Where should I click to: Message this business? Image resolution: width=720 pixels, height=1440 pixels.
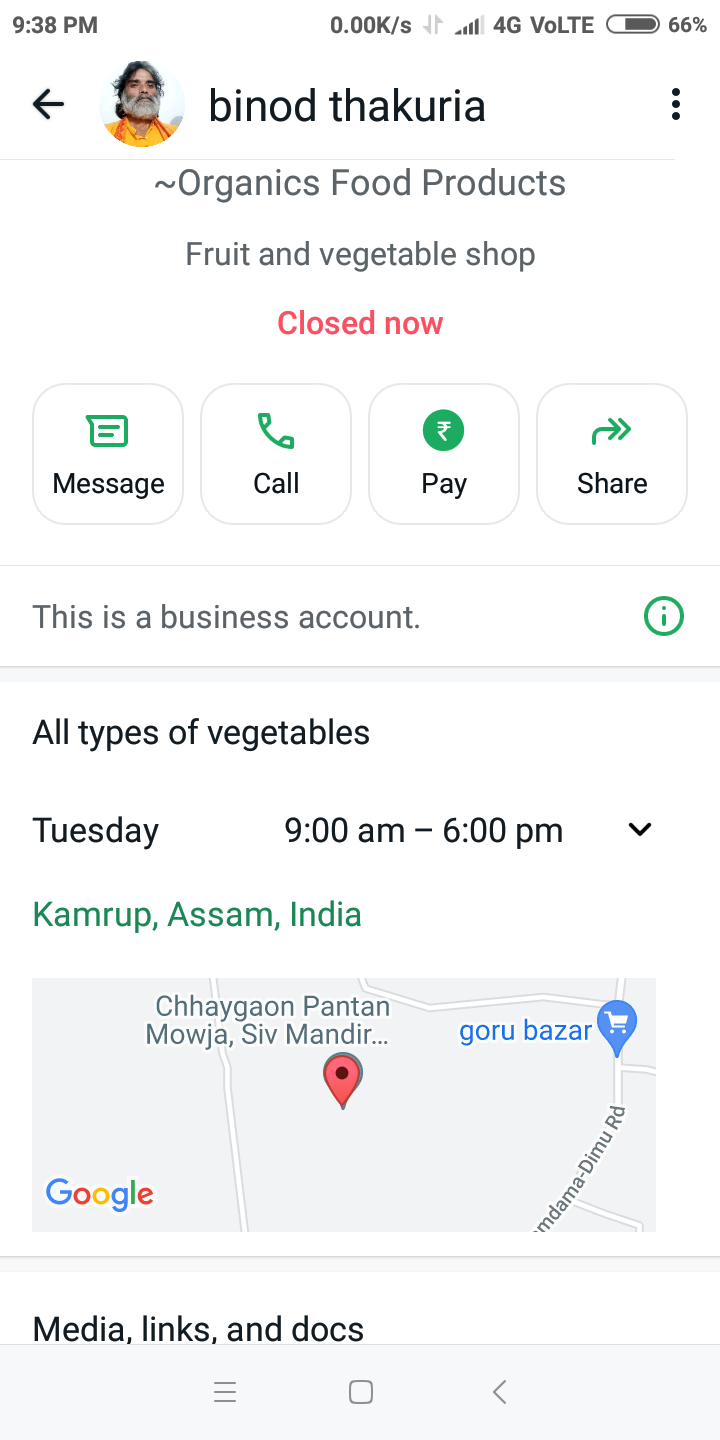coord(108,454)
